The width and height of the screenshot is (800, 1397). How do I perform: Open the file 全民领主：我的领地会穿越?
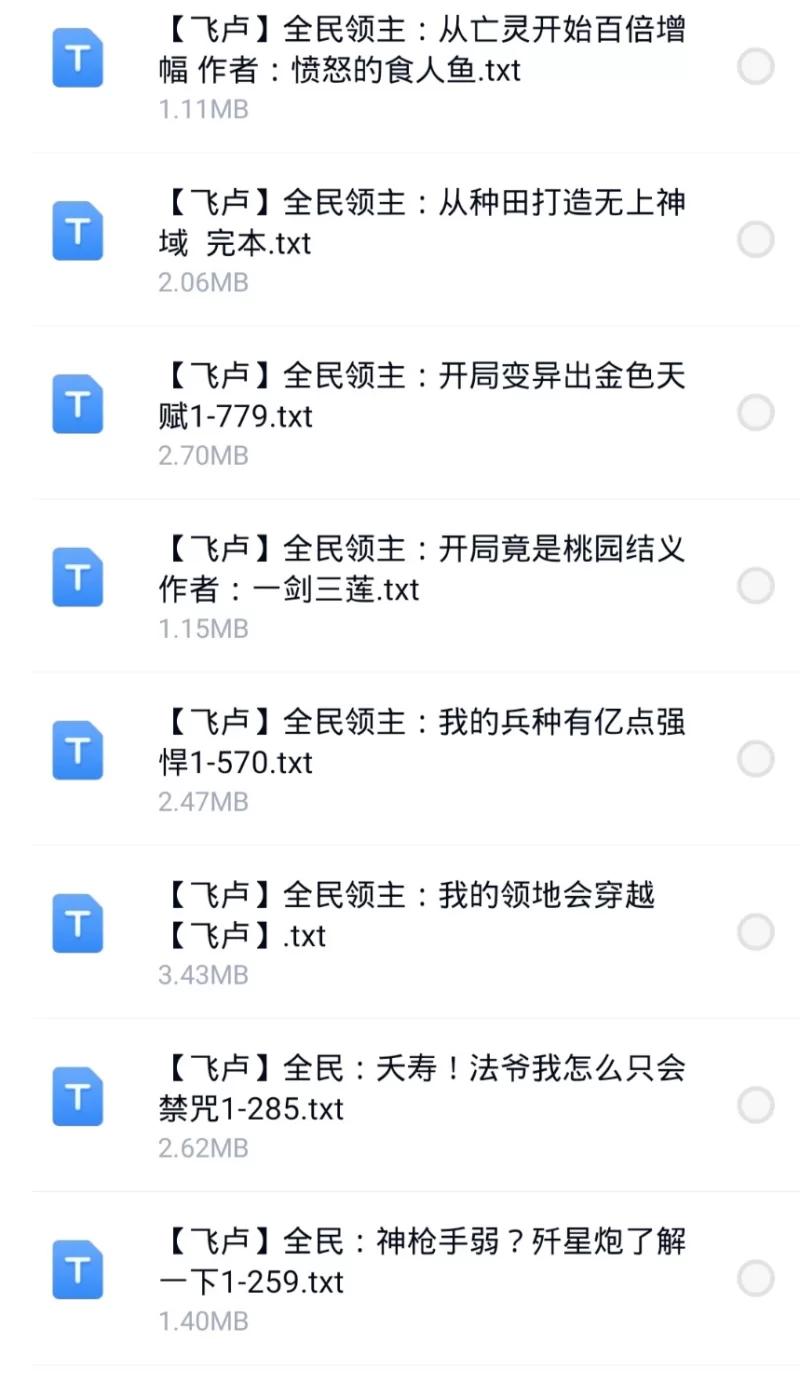420,915
